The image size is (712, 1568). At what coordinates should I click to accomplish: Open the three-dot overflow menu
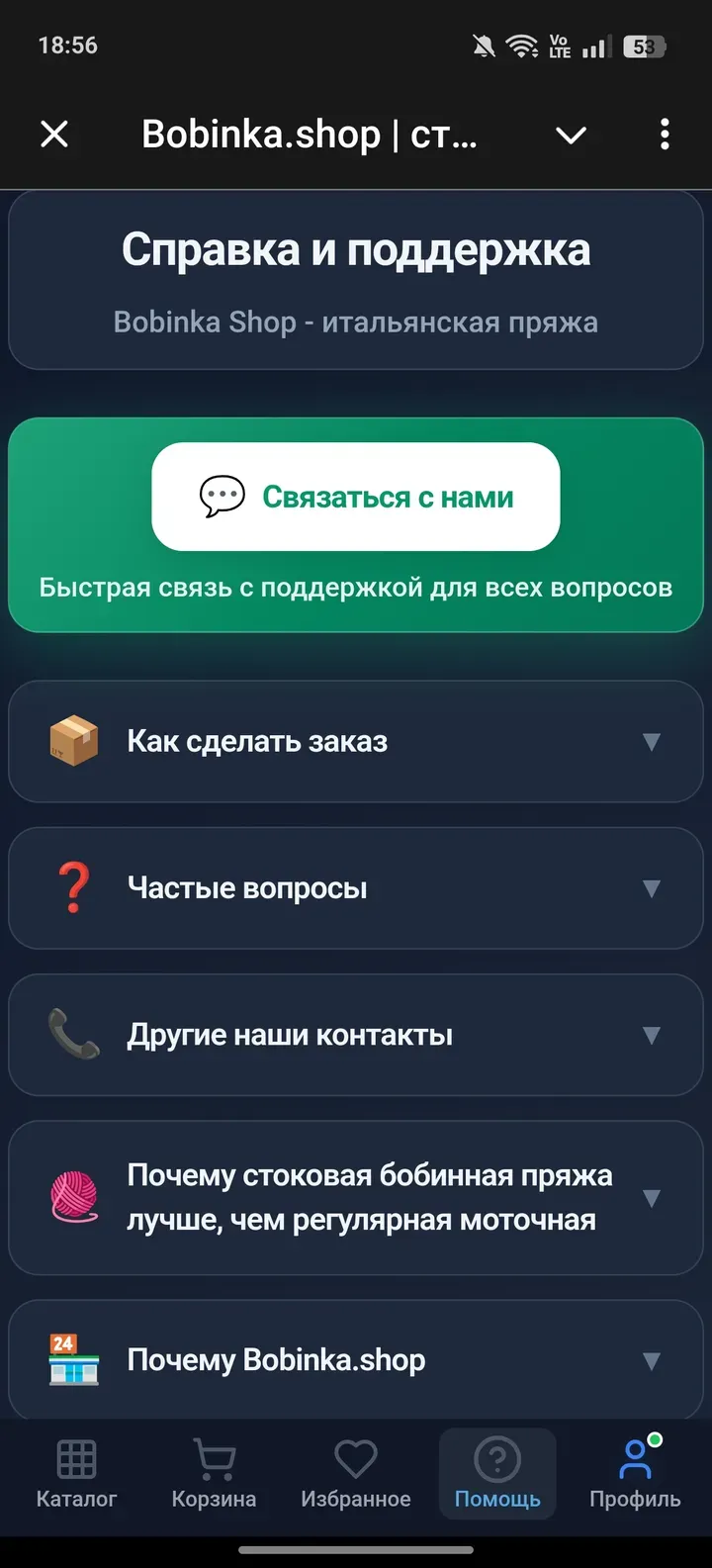click(x=665, y=134)
